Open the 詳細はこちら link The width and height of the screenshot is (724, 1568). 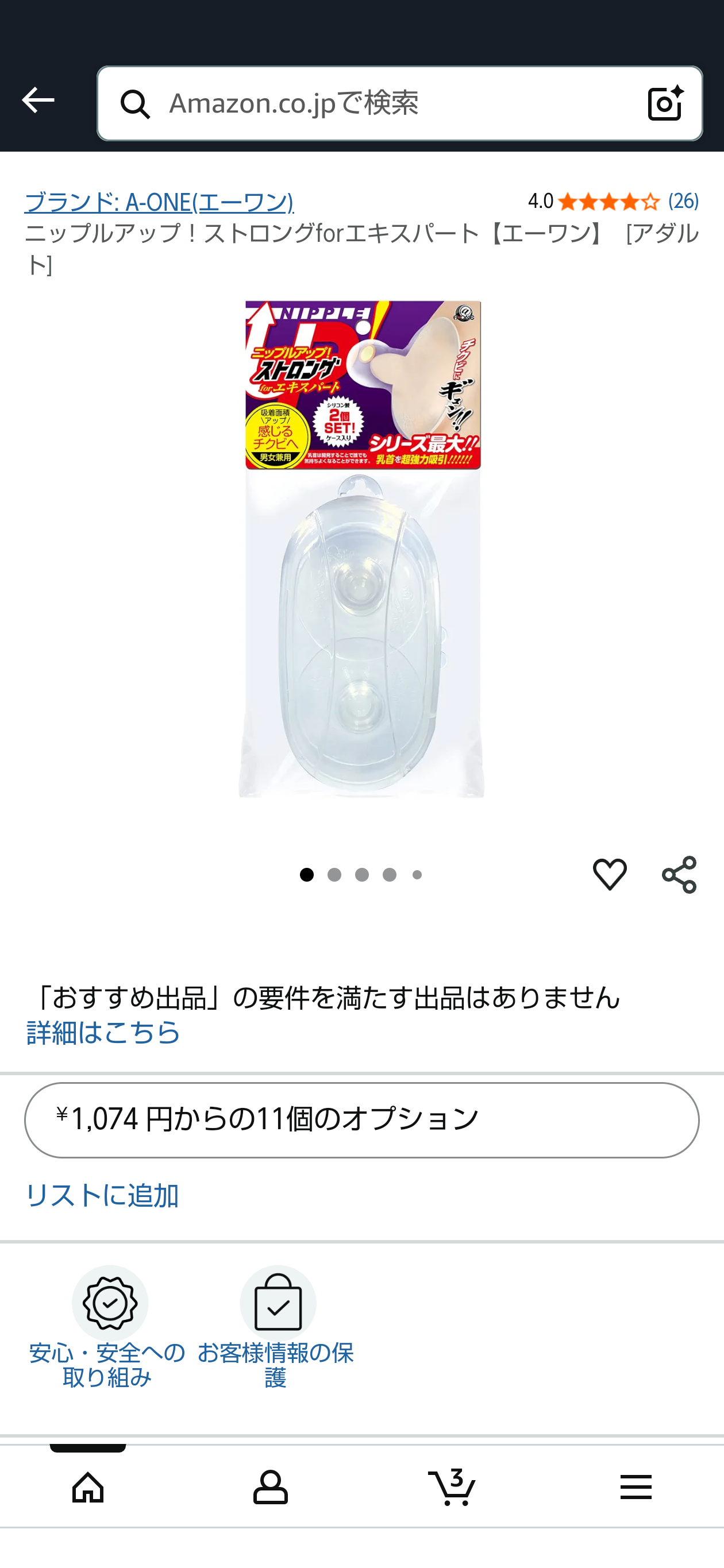(103, 1032)
